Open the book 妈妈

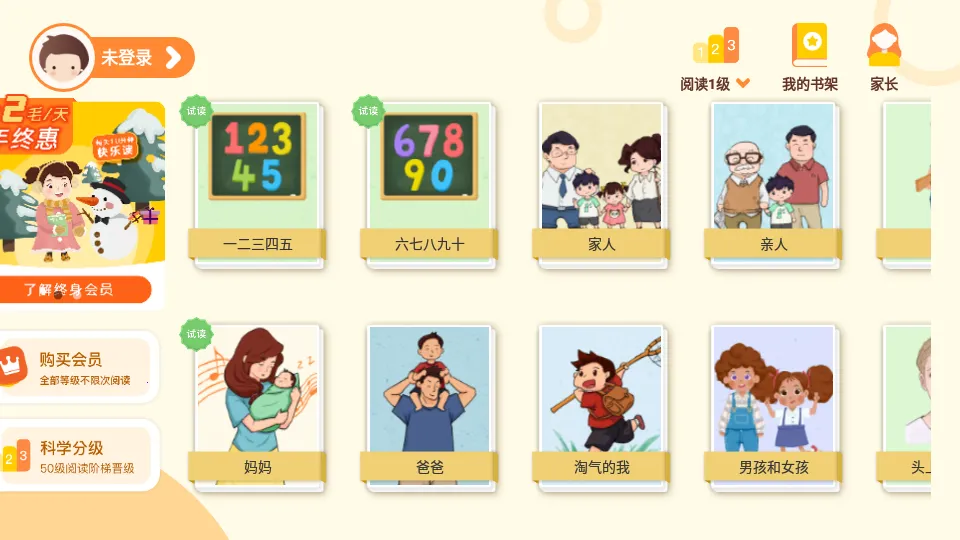click(258, 405)
